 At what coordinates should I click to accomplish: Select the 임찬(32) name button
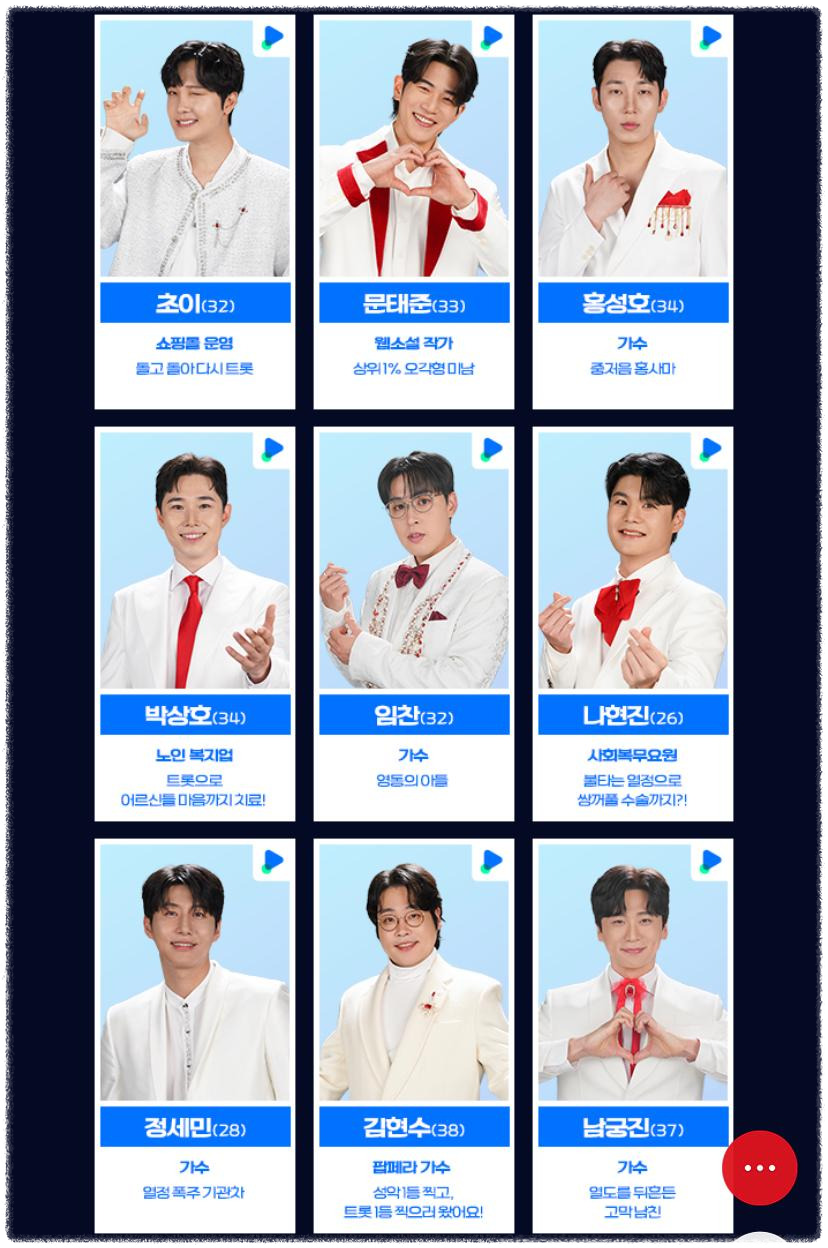[414, 715]
